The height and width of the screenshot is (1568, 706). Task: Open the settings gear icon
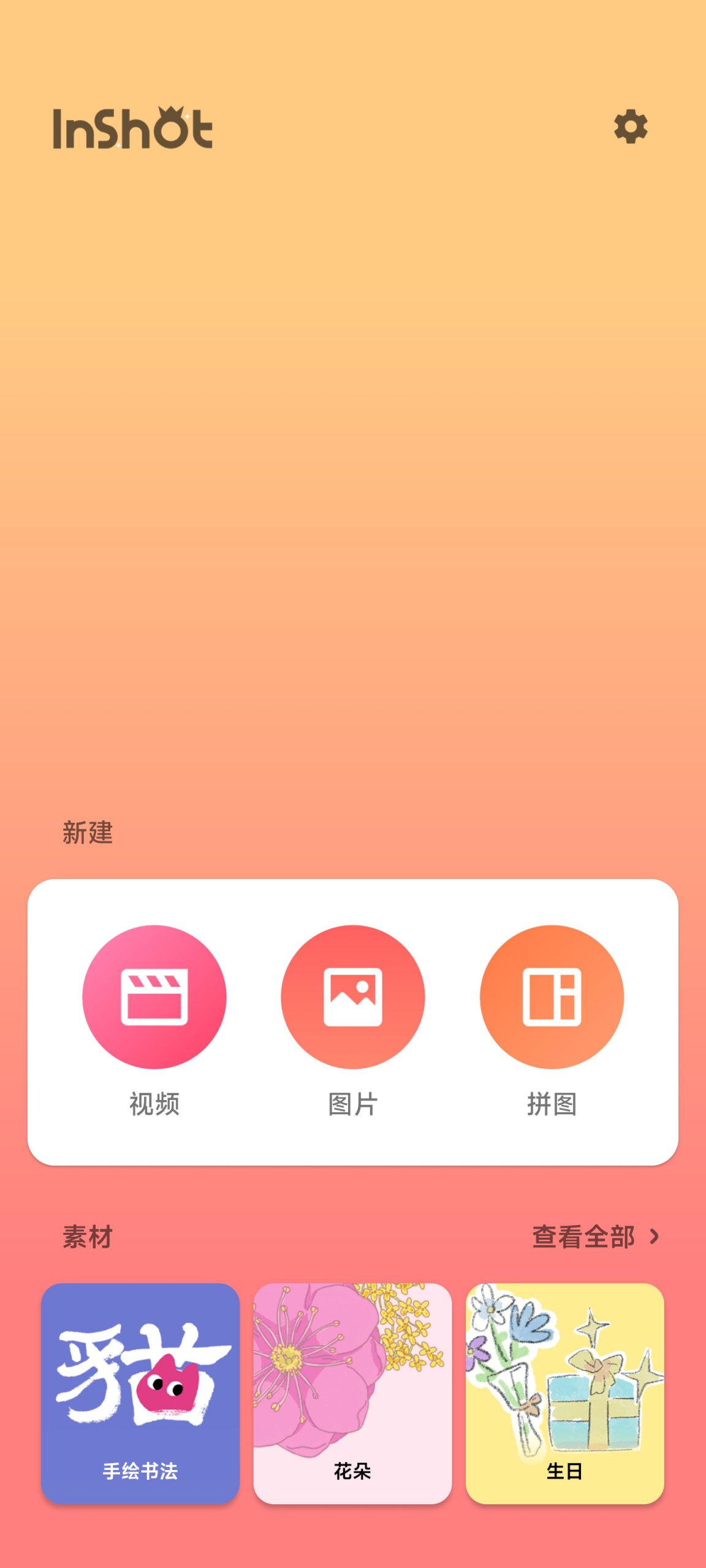tap(631, 127)
